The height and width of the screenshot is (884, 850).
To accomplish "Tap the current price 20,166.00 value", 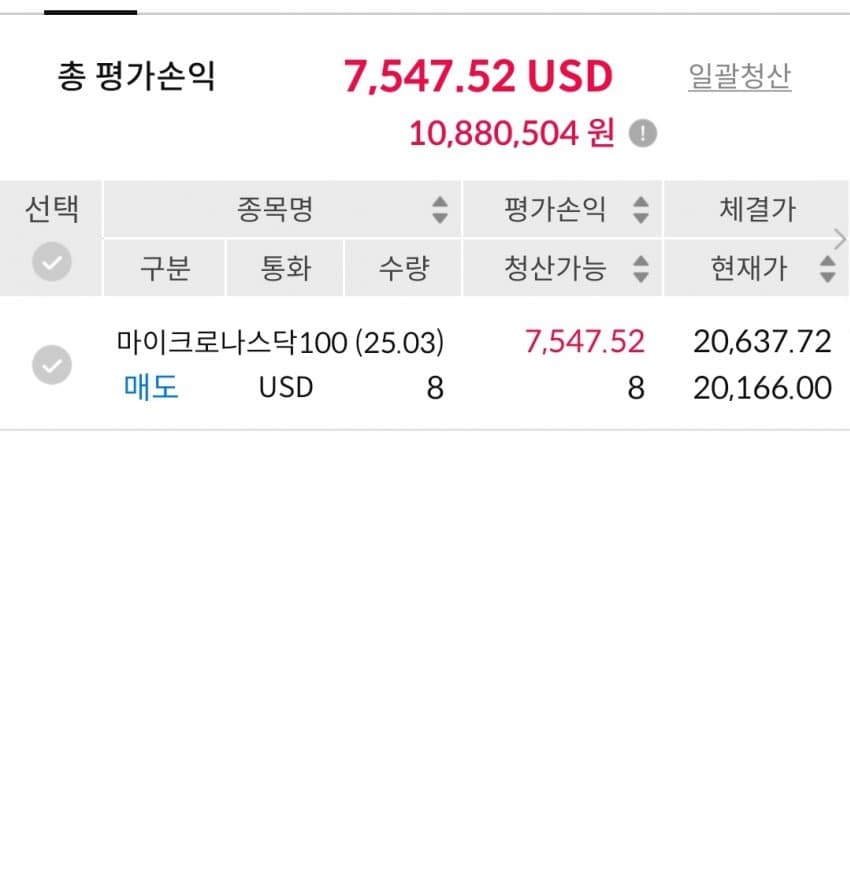I will tap(763, 387).
